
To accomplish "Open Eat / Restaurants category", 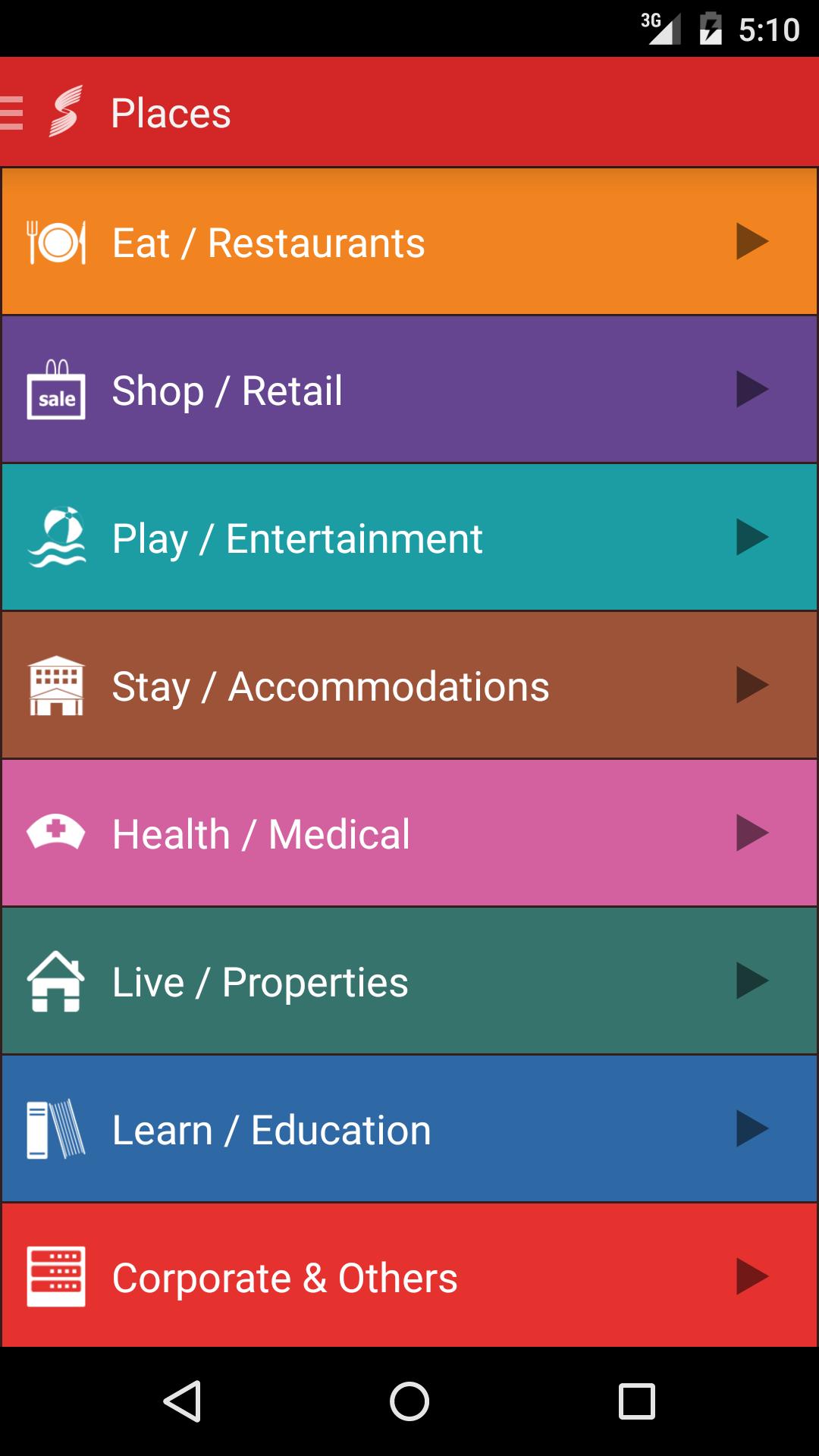I will (409, 242).
